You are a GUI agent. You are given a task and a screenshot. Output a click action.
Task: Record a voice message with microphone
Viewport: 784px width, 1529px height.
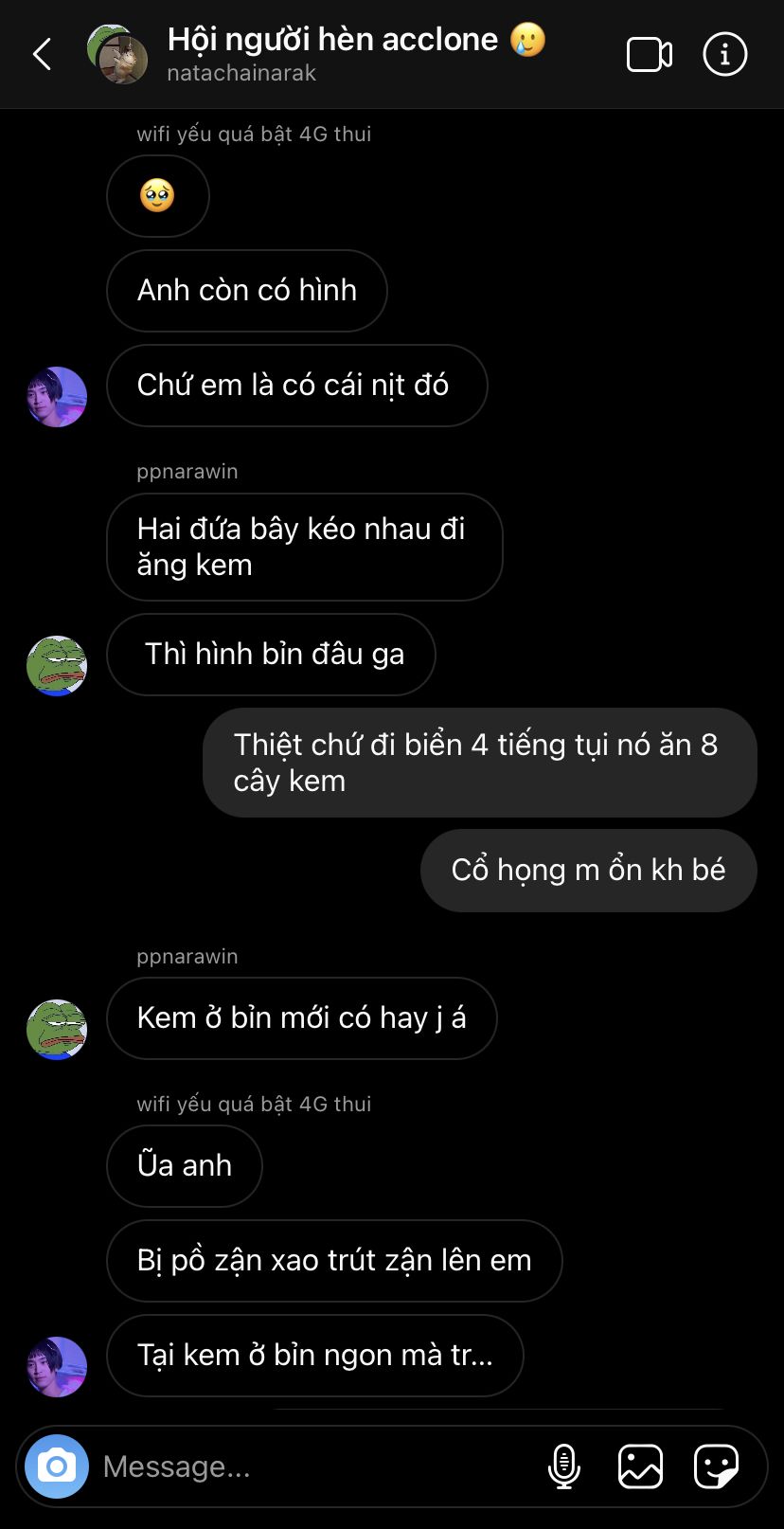click(x=564, y=1466)
